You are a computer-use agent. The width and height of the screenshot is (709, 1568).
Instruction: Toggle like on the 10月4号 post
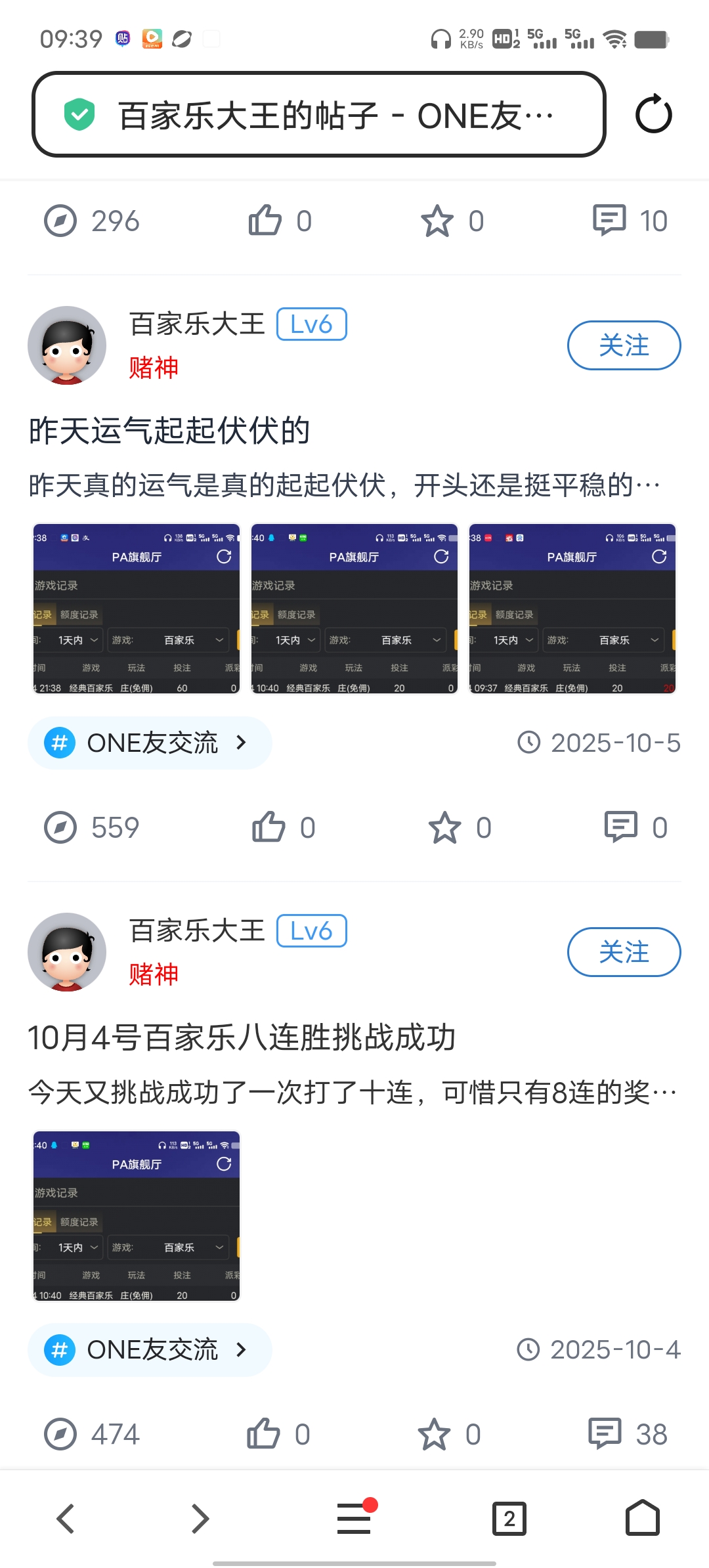261,1434
